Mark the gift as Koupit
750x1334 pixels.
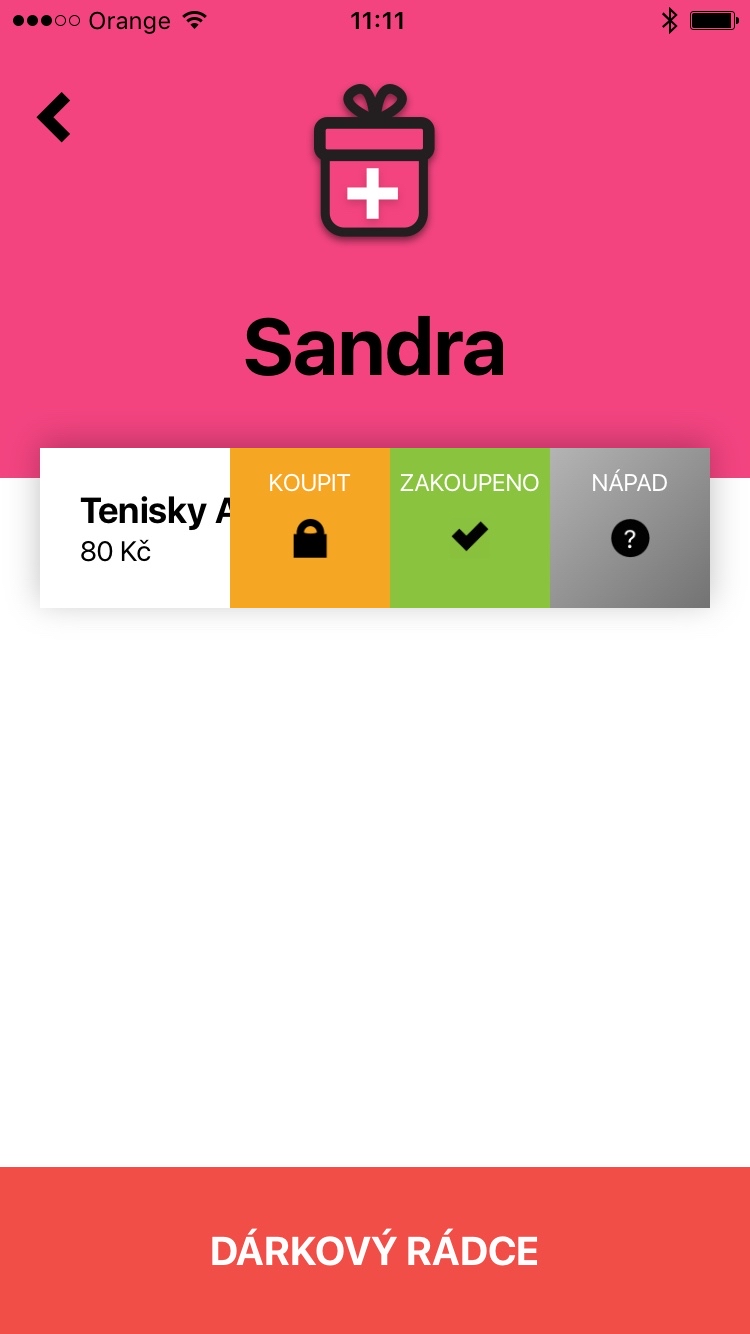click(x=310, y=528)
